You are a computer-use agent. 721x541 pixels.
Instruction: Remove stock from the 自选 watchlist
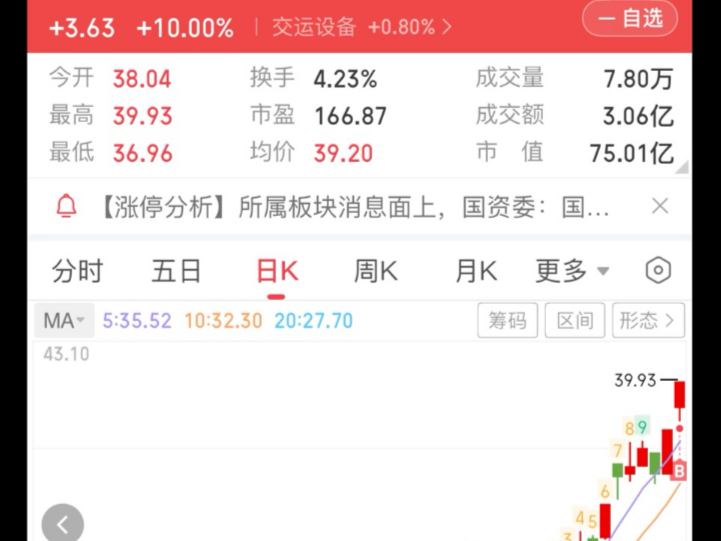click(x=632, y=18)
